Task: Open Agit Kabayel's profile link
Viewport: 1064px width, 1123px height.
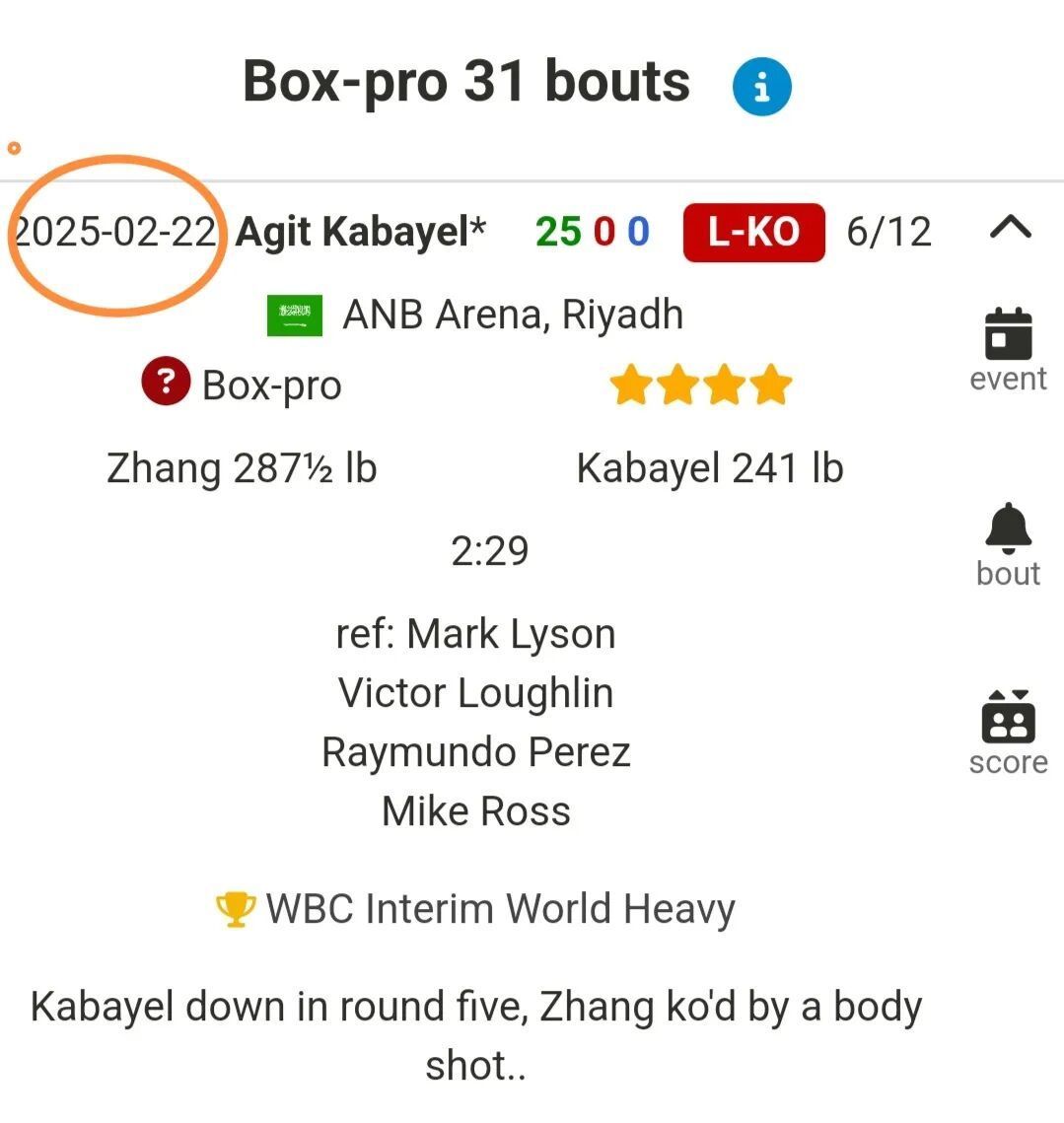Action: pyautogui.click(x=361, y=233)
